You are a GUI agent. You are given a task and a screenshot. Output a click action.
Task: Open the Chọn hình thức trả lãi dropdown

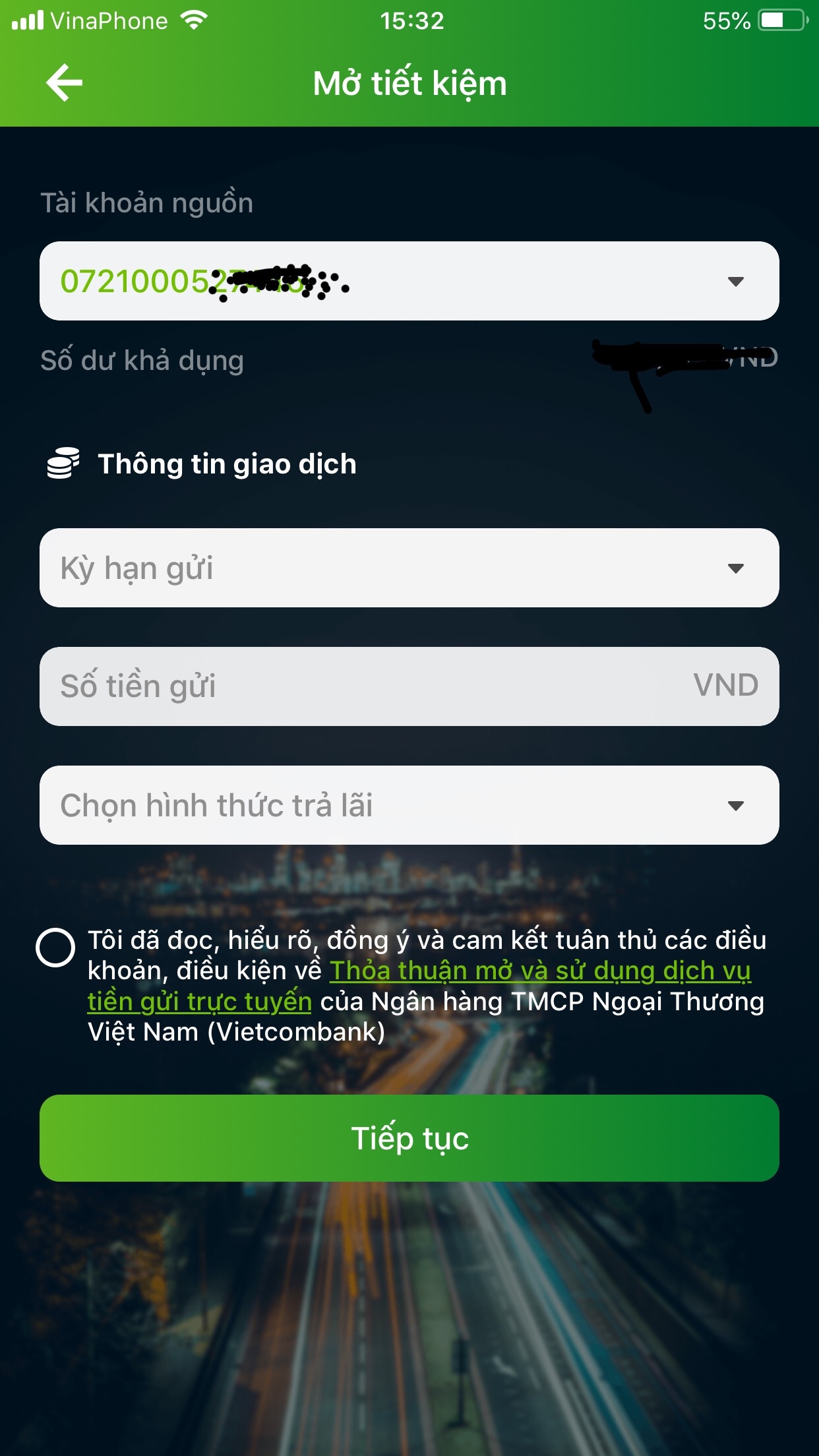[x=409, y=806]
